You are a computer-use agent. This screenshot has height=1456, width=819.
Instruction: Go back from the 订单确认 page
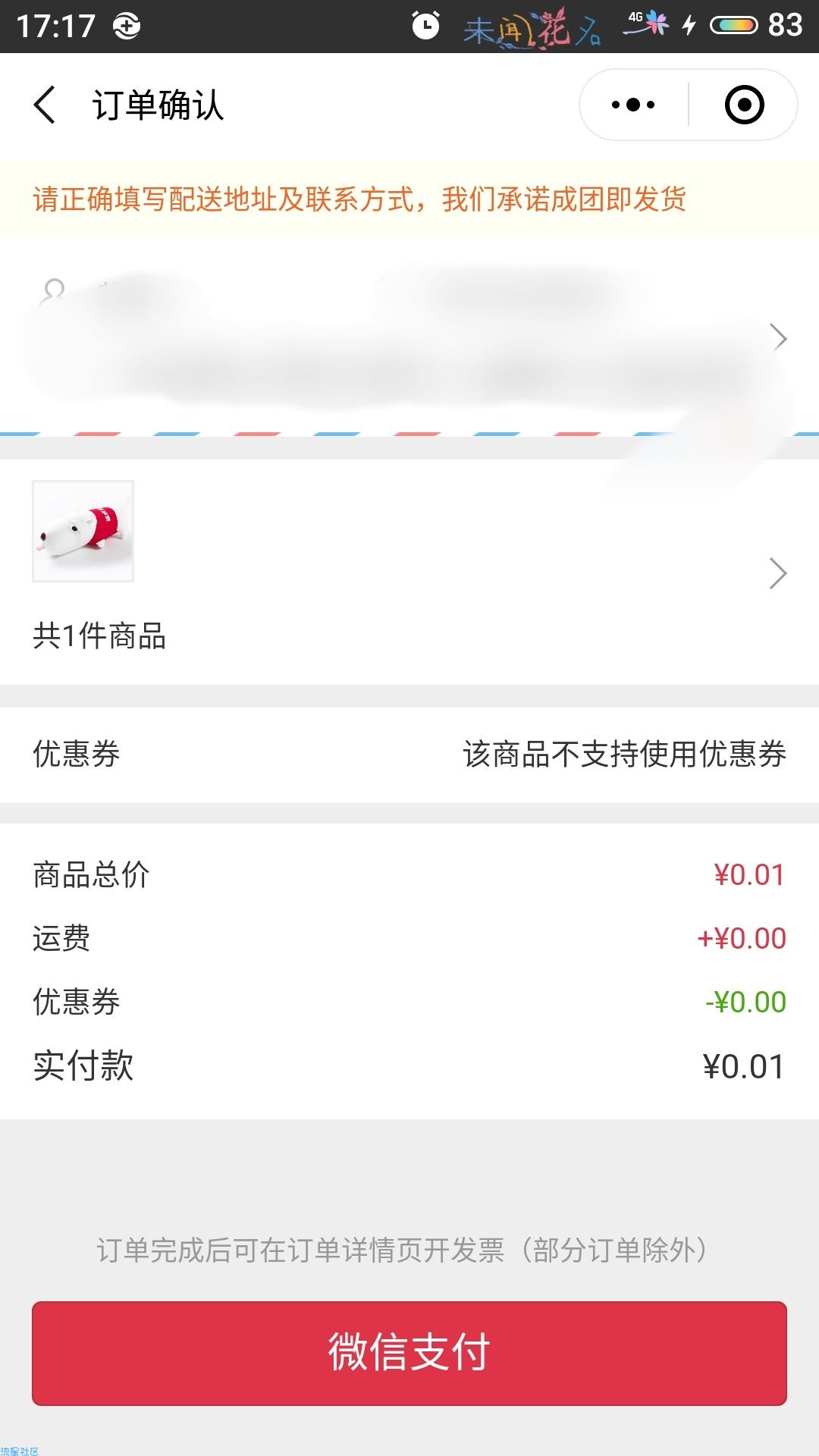[45, 105]
